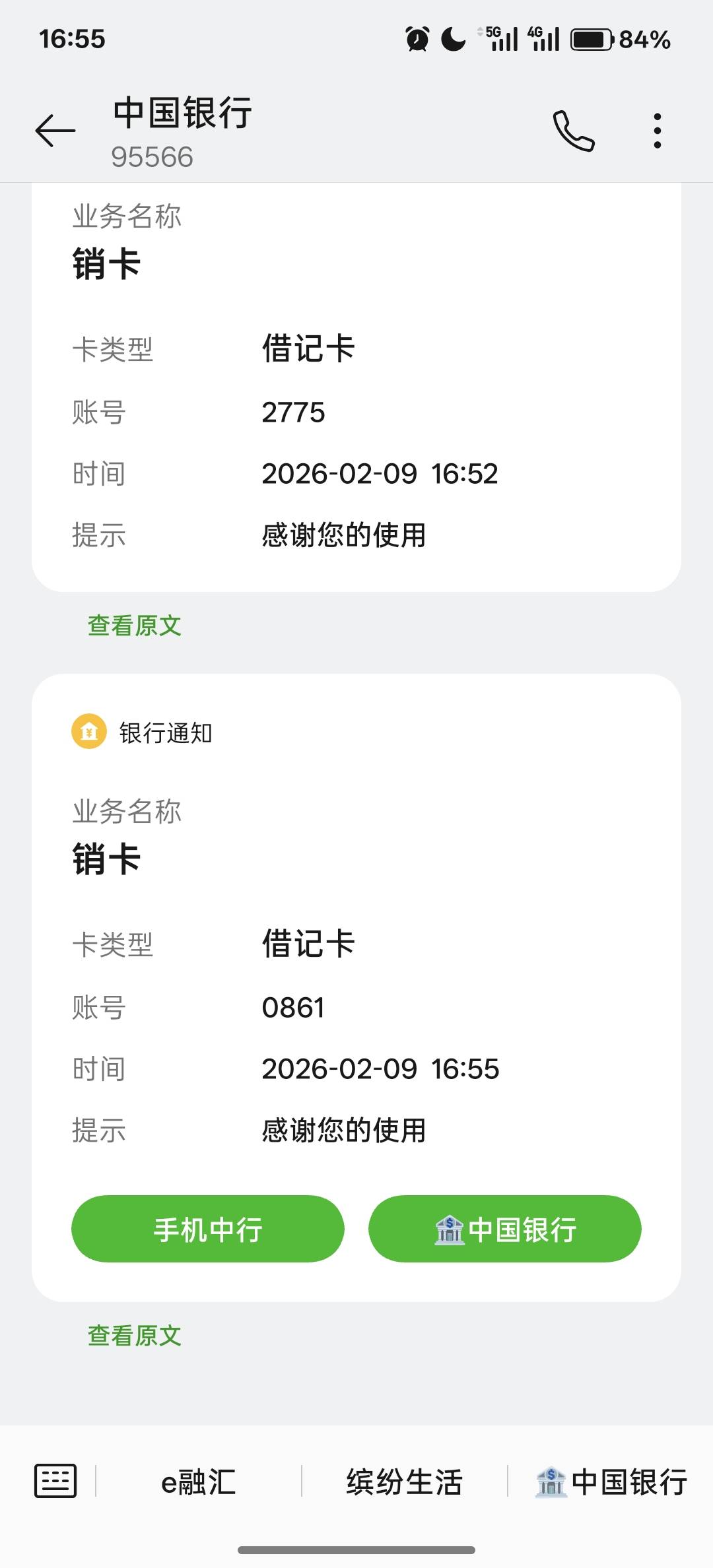
Task: Tap the green 中国银行 button in the card
Action: [x=505, y=1229]
